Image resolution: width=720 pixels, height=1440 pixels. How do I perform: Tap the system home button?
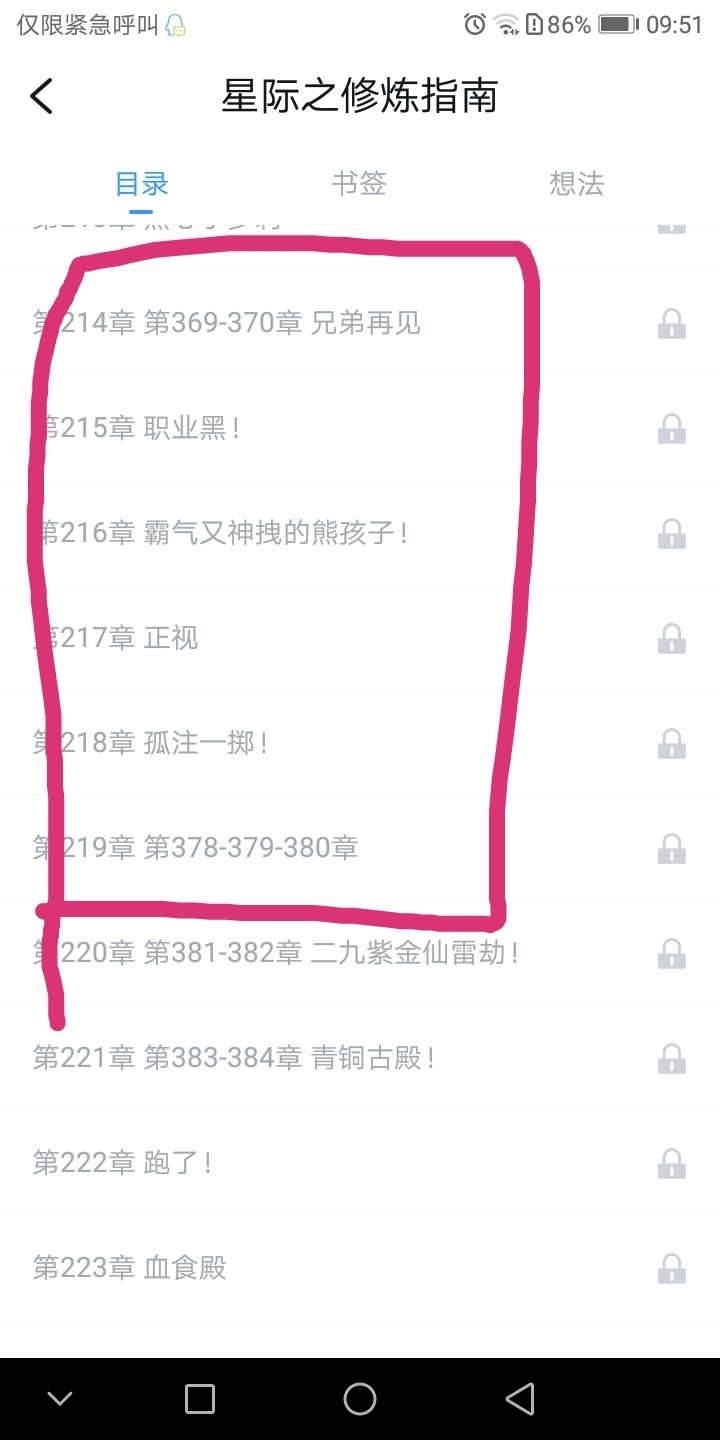(359, 1399)
